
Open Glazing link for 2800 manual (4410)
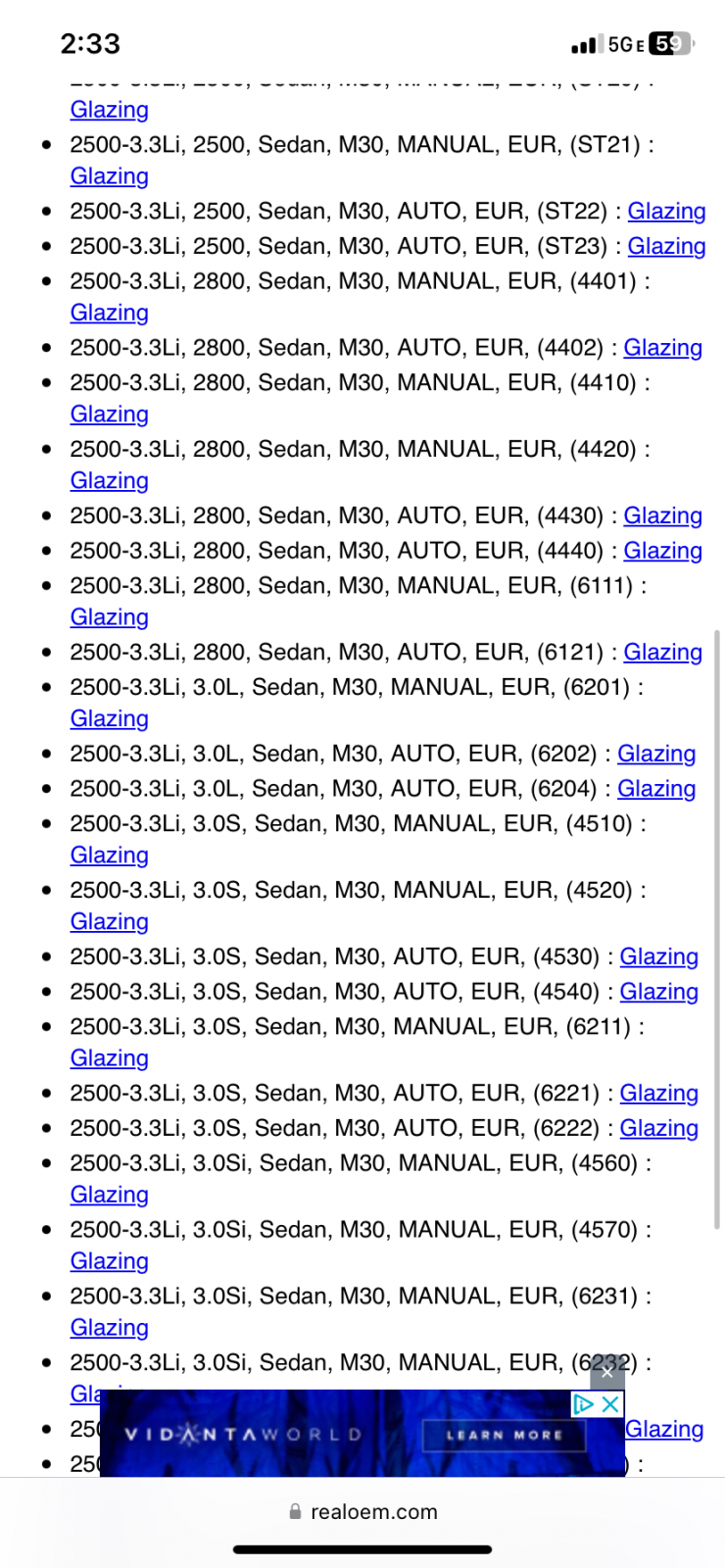pos(109,416)
